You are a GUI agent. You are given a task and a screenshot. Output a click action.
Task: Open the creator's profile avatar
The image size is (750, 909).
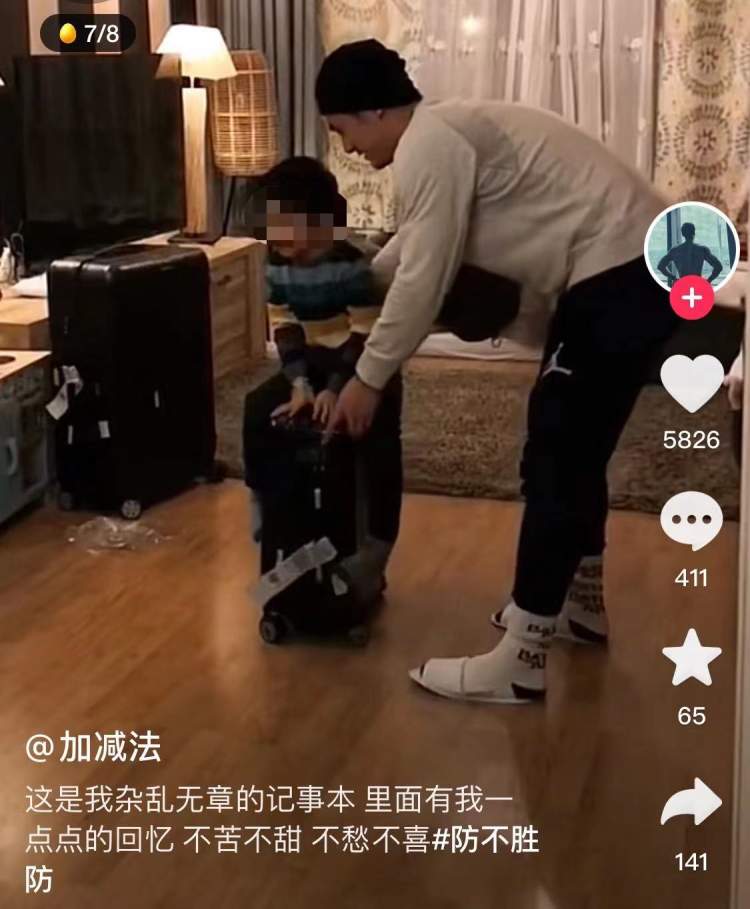(691, 247)
